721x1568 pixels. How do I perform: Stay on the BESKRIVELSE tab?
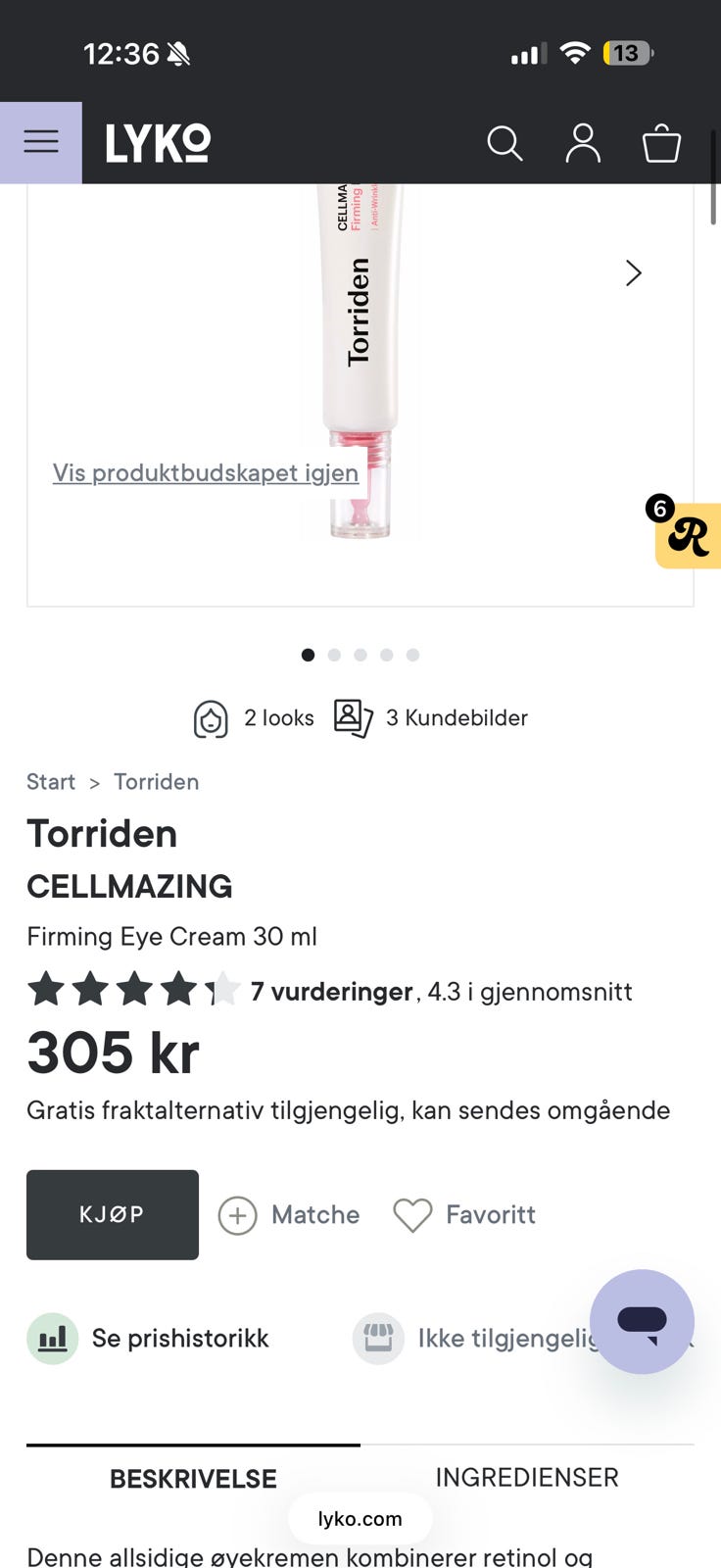[193, 1477]
